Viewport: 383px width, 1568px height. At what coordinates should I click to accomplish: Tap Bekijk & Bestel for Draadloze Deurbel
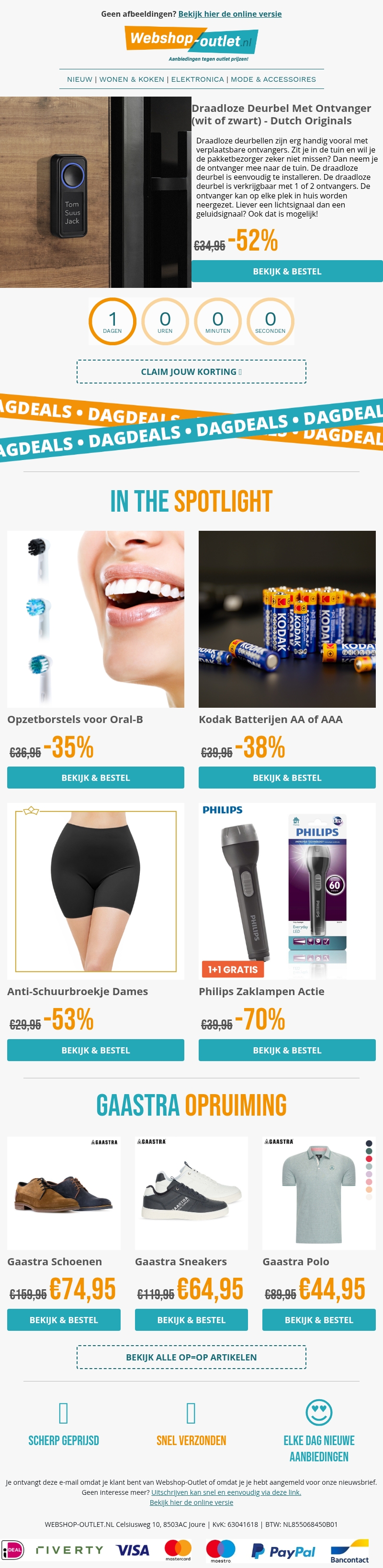coord(287,272)
